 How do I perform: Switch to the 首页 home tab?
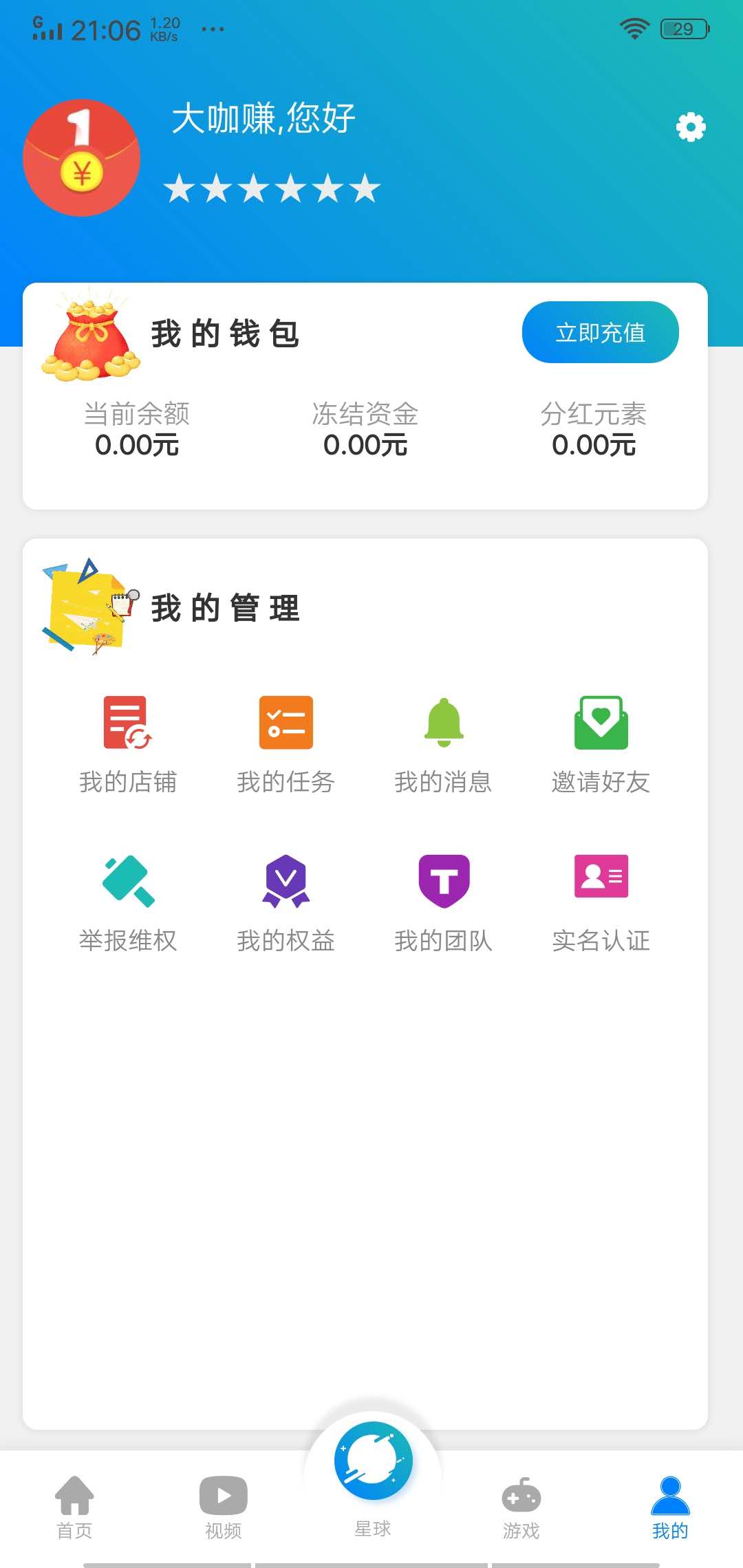74,1507
